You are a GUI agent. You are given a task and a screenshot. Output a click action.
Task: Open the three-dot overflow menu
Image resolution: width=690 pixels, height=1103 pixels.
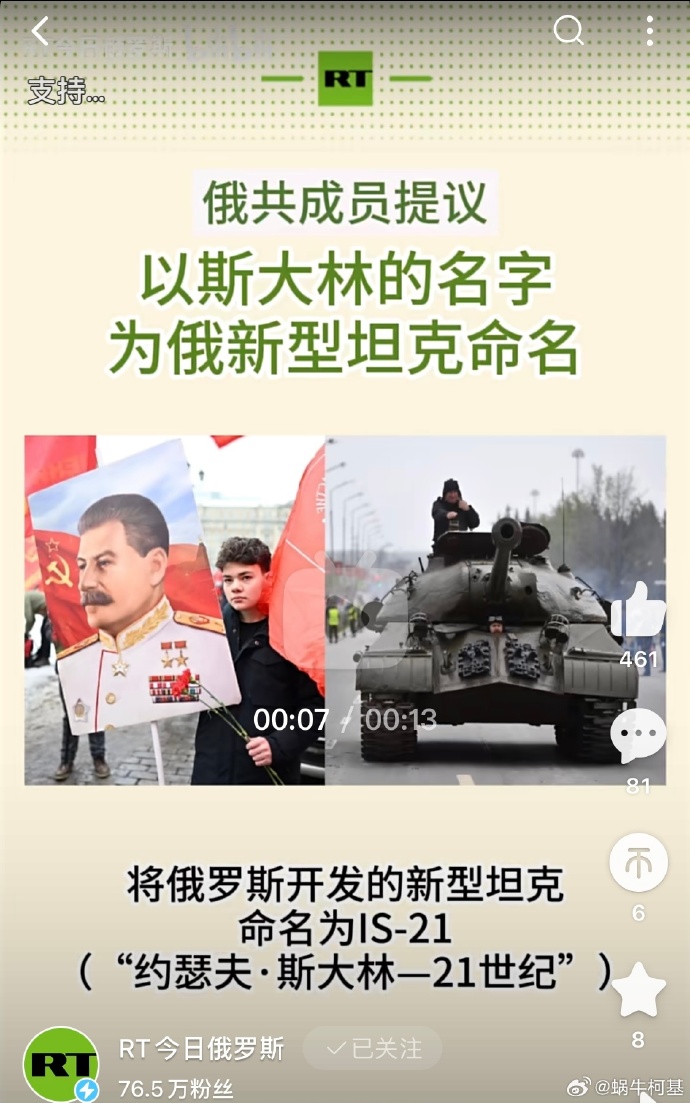coord(650,32)
